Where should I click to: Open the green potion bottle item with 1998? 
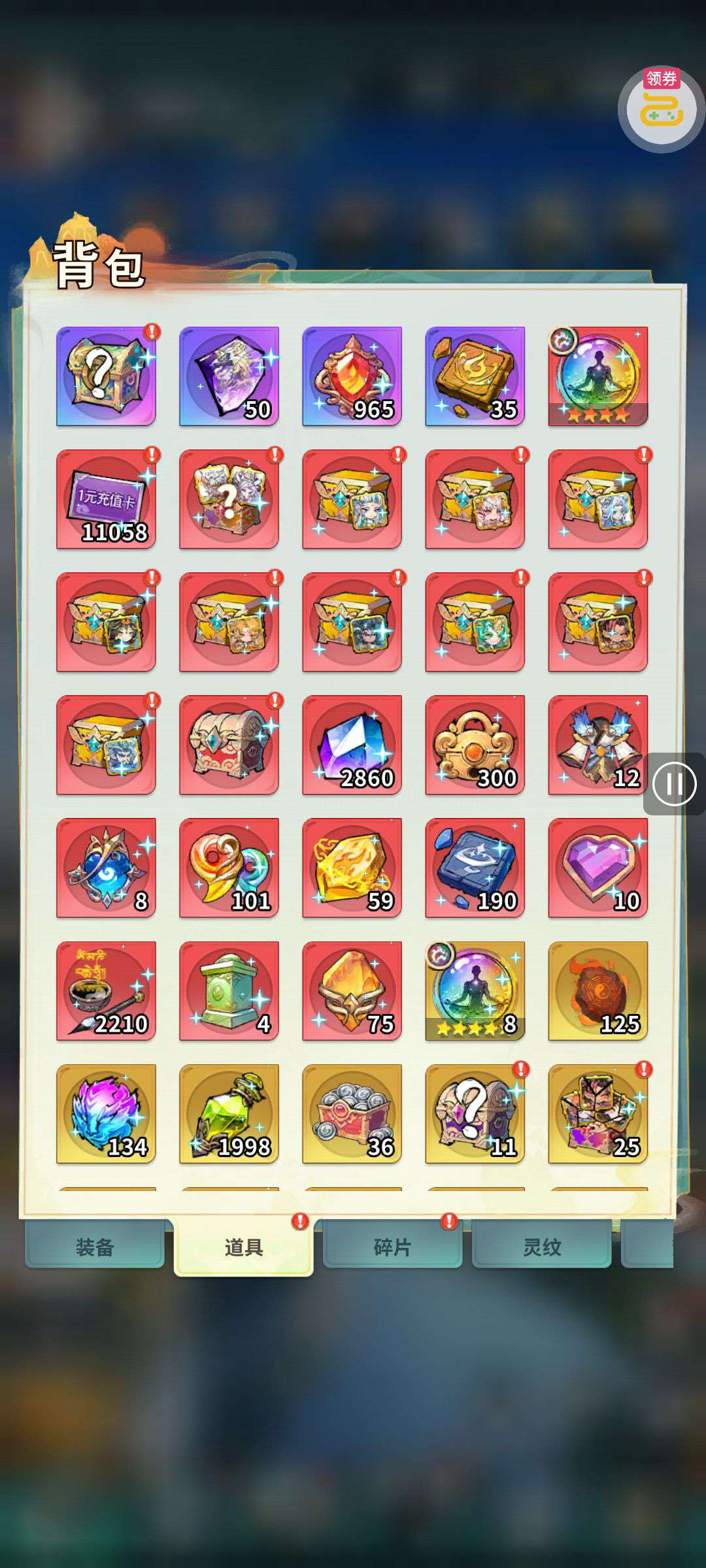click(x=229, y=1113)
